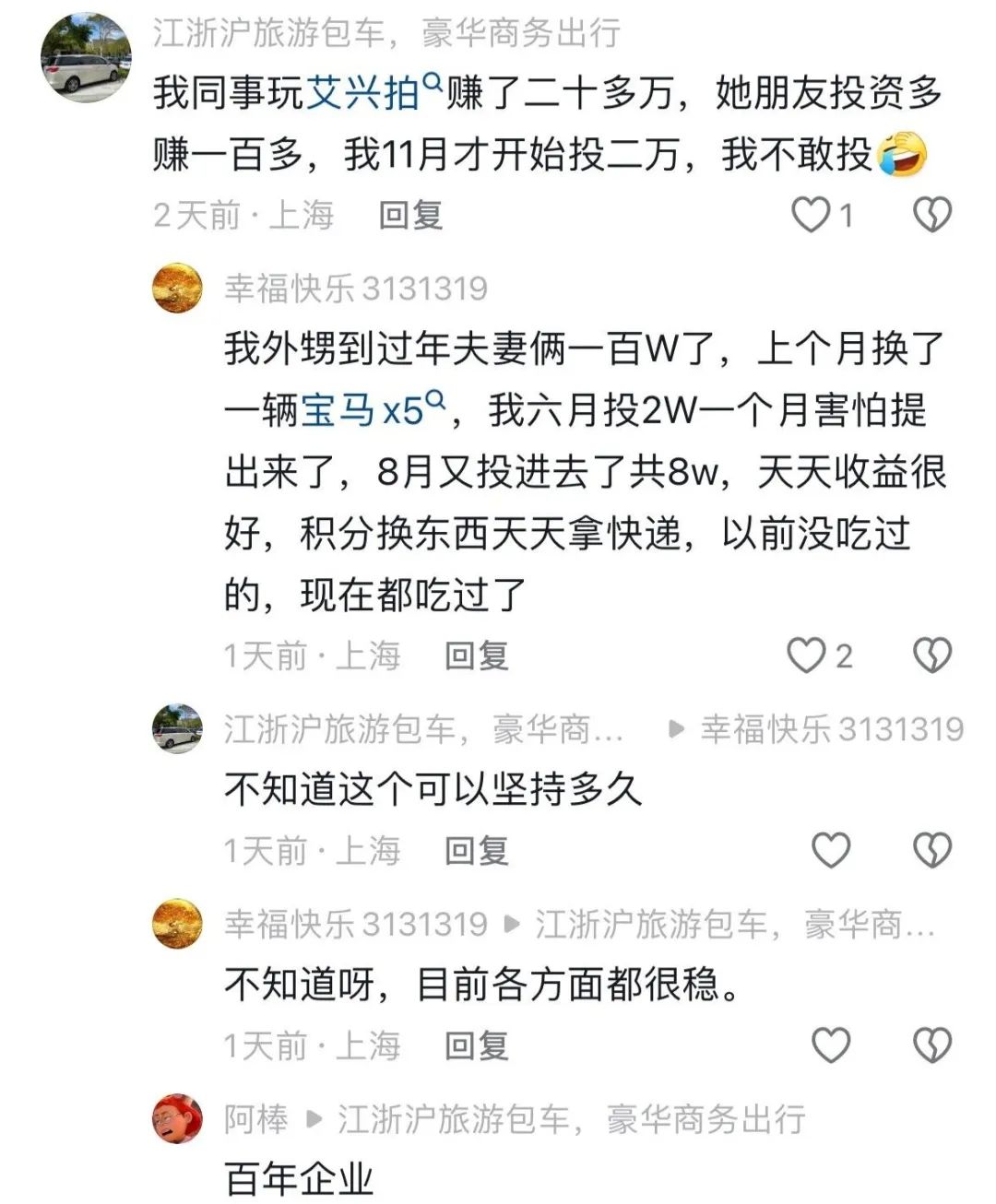Reply to the 江浙沪旅游包车 top comment
996x1204 pixels.
(x=410, y=216)
